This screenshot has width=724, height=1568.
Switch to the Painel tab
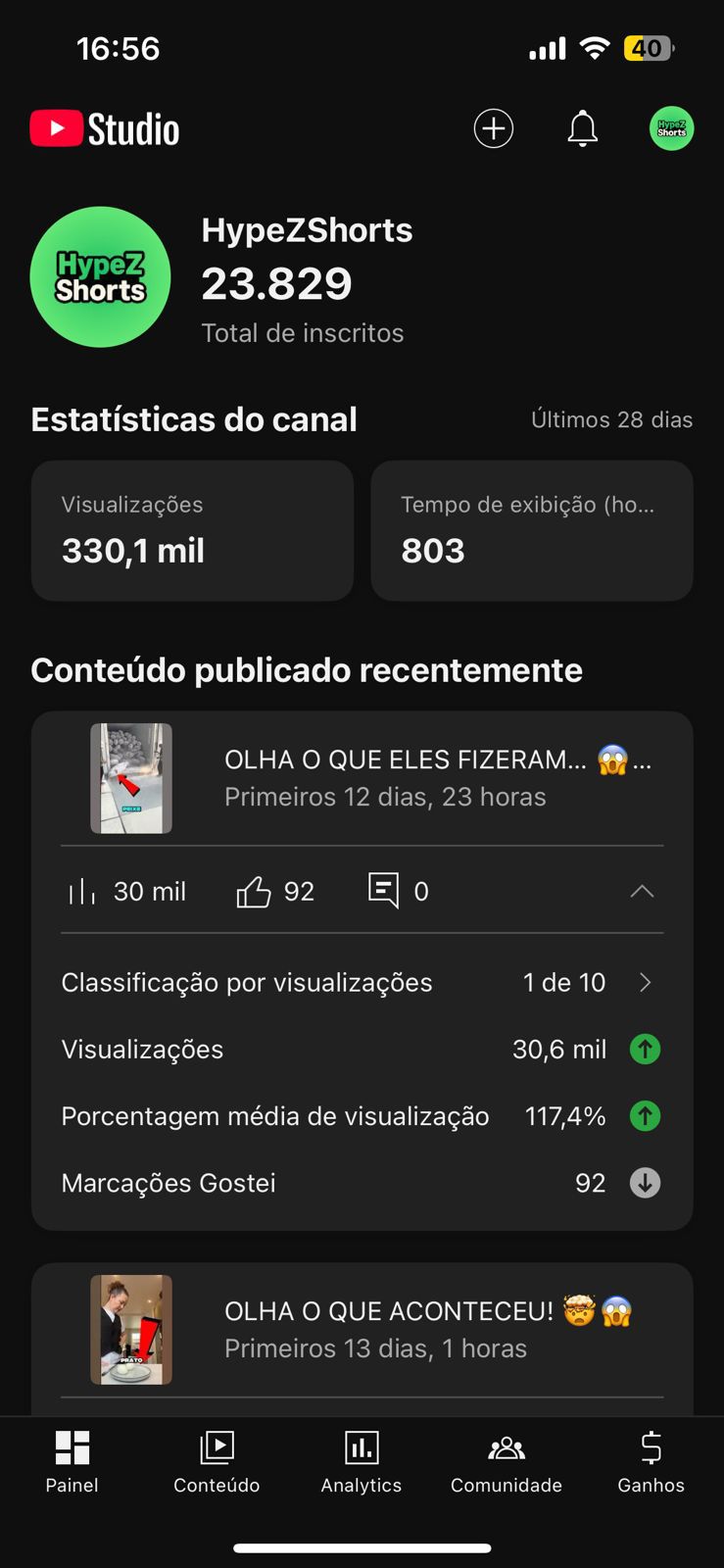(x=72, y=1461)
